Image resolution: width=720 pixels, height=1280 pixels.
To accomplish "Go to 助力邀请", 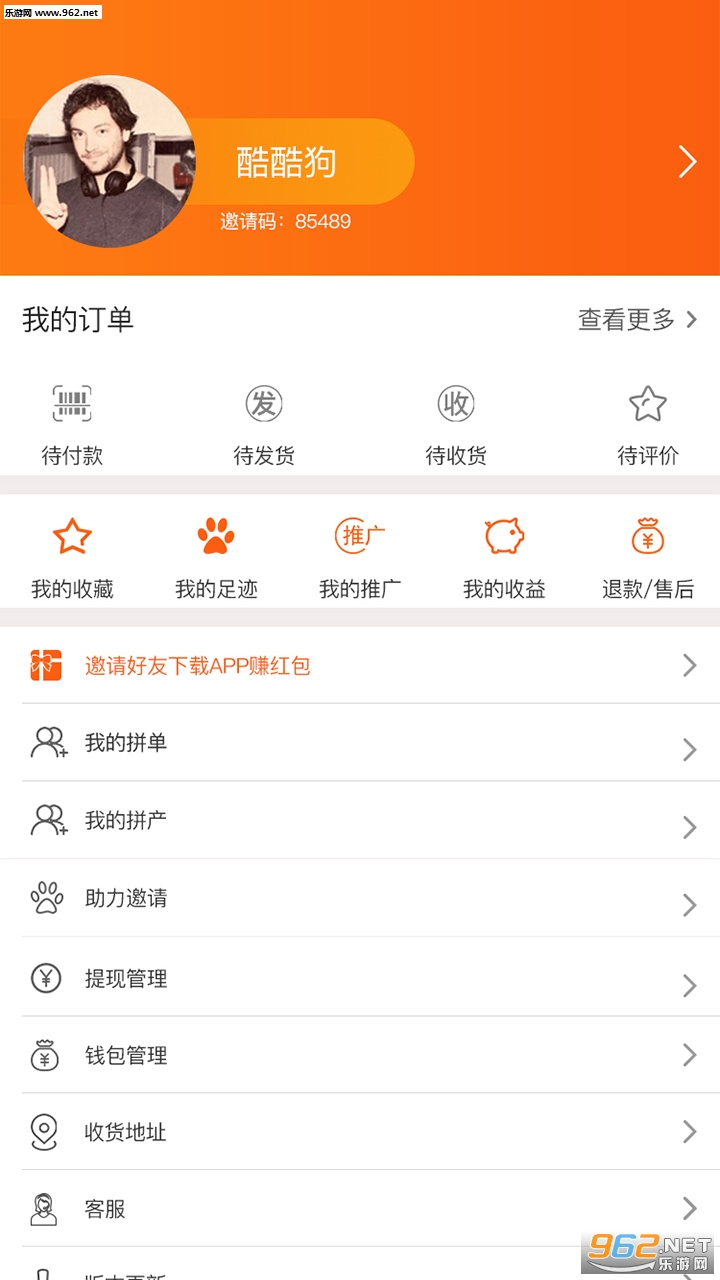I will click(360, 899).
